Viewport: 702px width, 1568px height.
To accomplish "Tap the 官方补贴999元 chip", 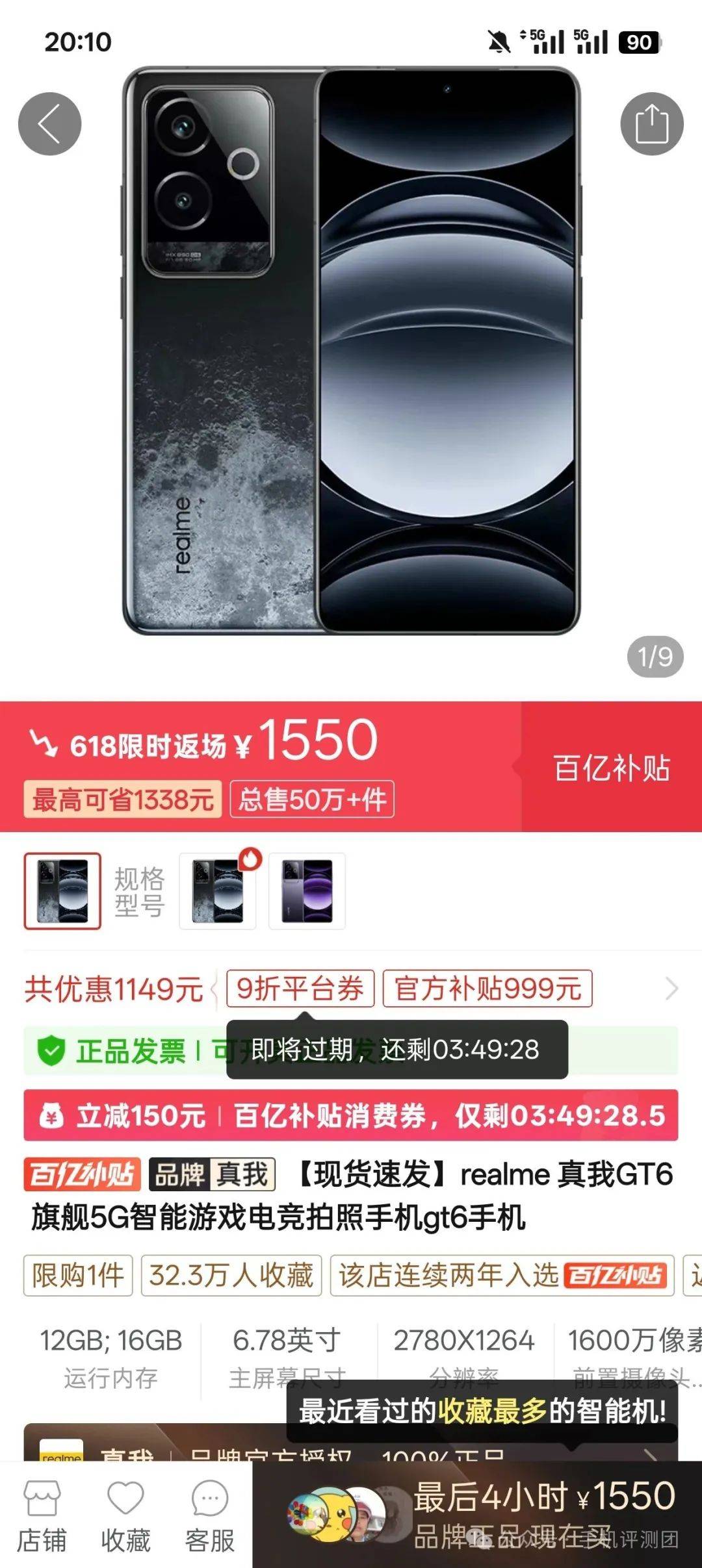I will pos(487,989).
